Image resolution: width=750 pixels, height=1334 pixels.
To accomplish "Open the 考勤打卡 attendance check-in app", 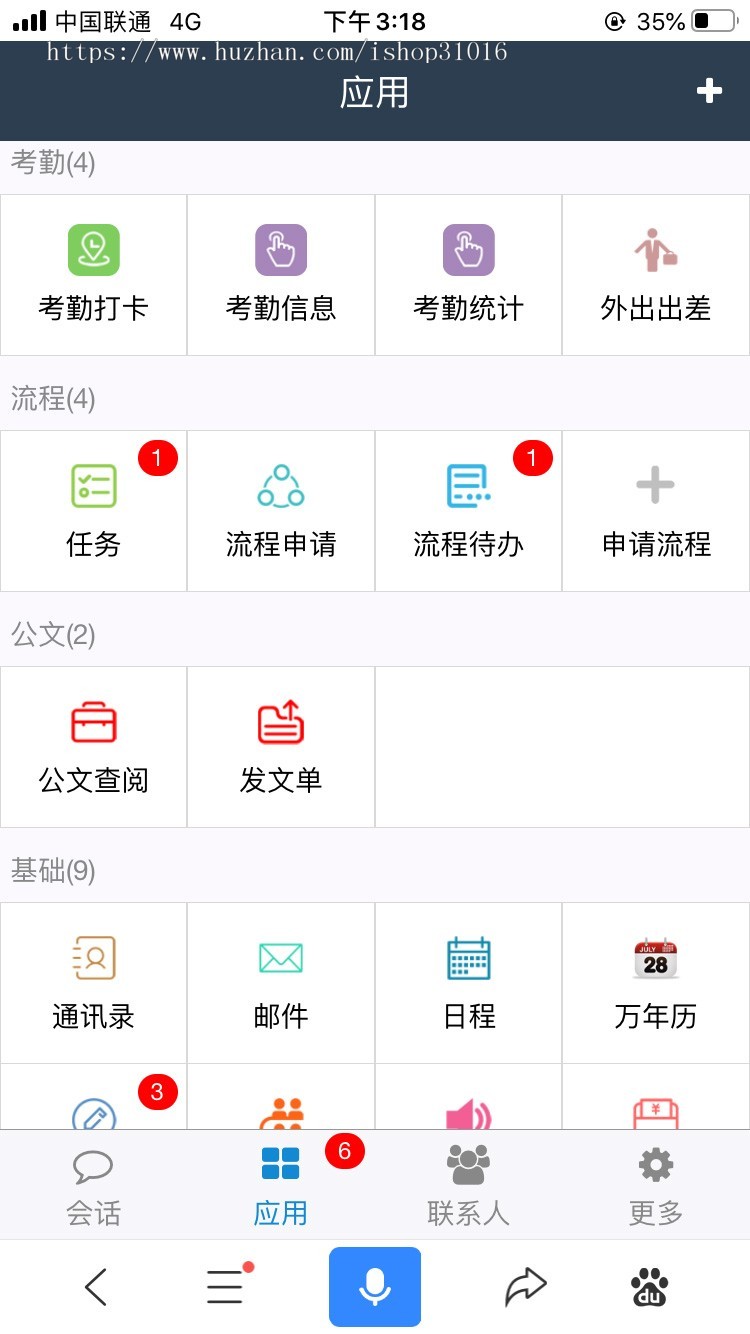I will coord(93,275).
